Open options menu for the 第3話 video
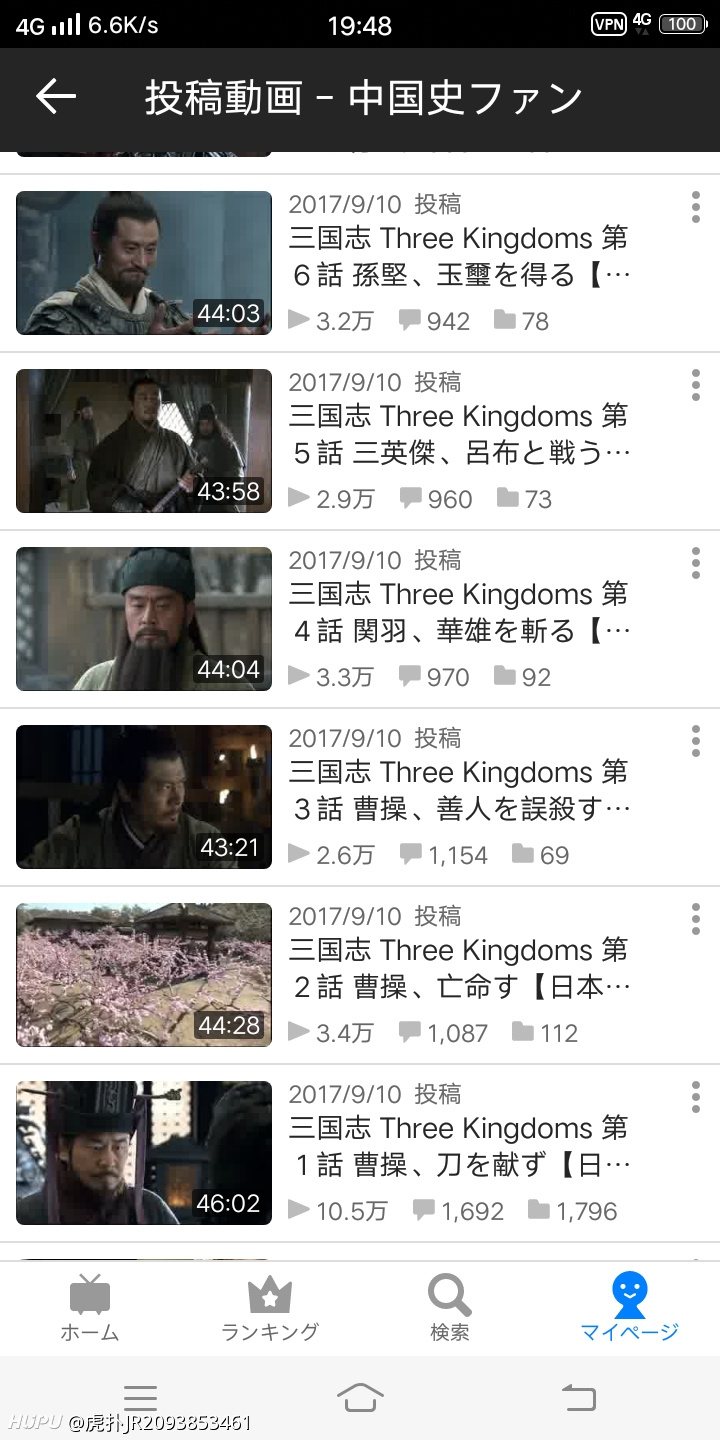 [695, 741]
